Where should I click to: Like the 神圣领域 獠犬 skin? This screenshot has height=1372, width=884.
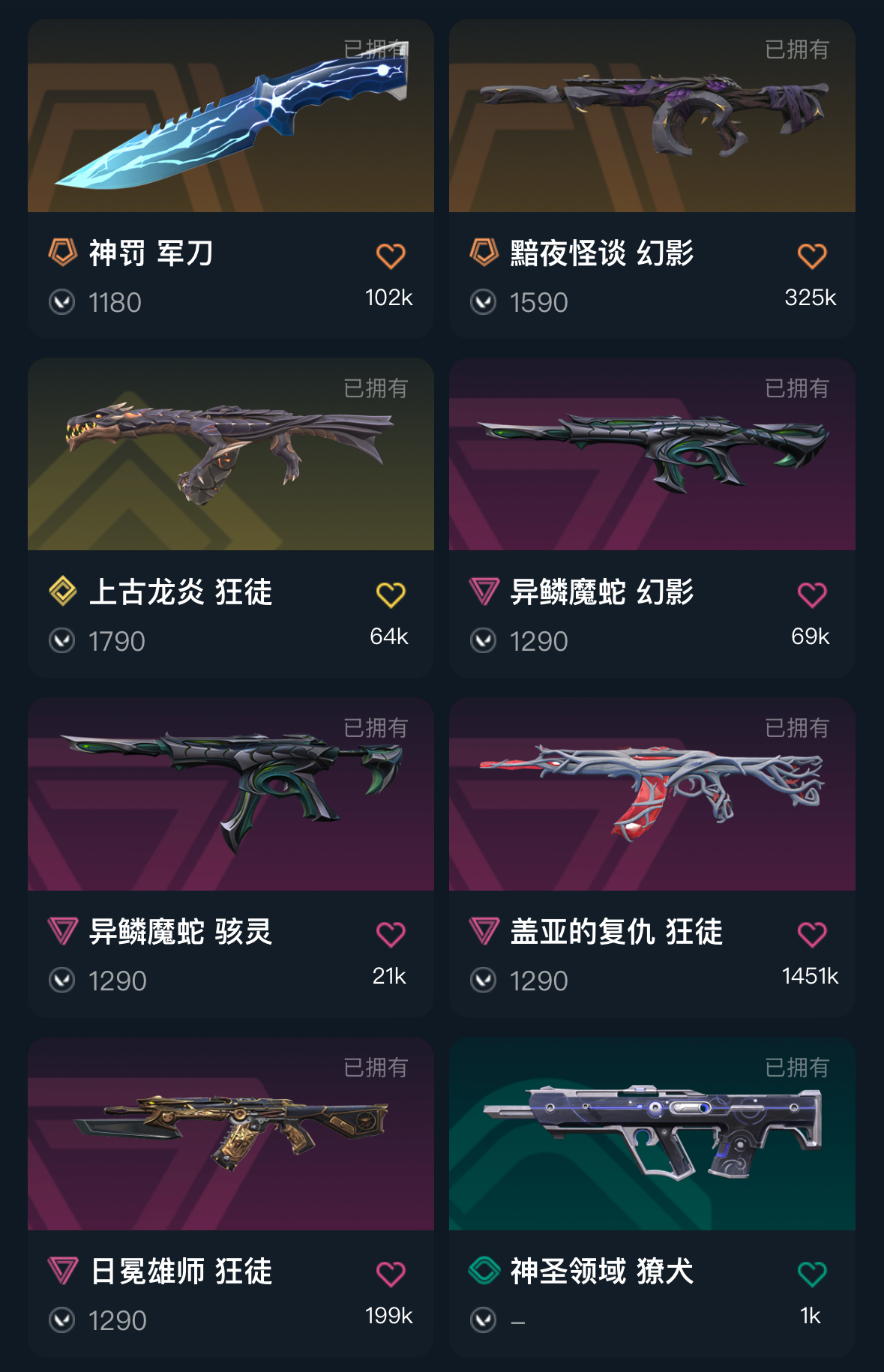pos(812,1274)
